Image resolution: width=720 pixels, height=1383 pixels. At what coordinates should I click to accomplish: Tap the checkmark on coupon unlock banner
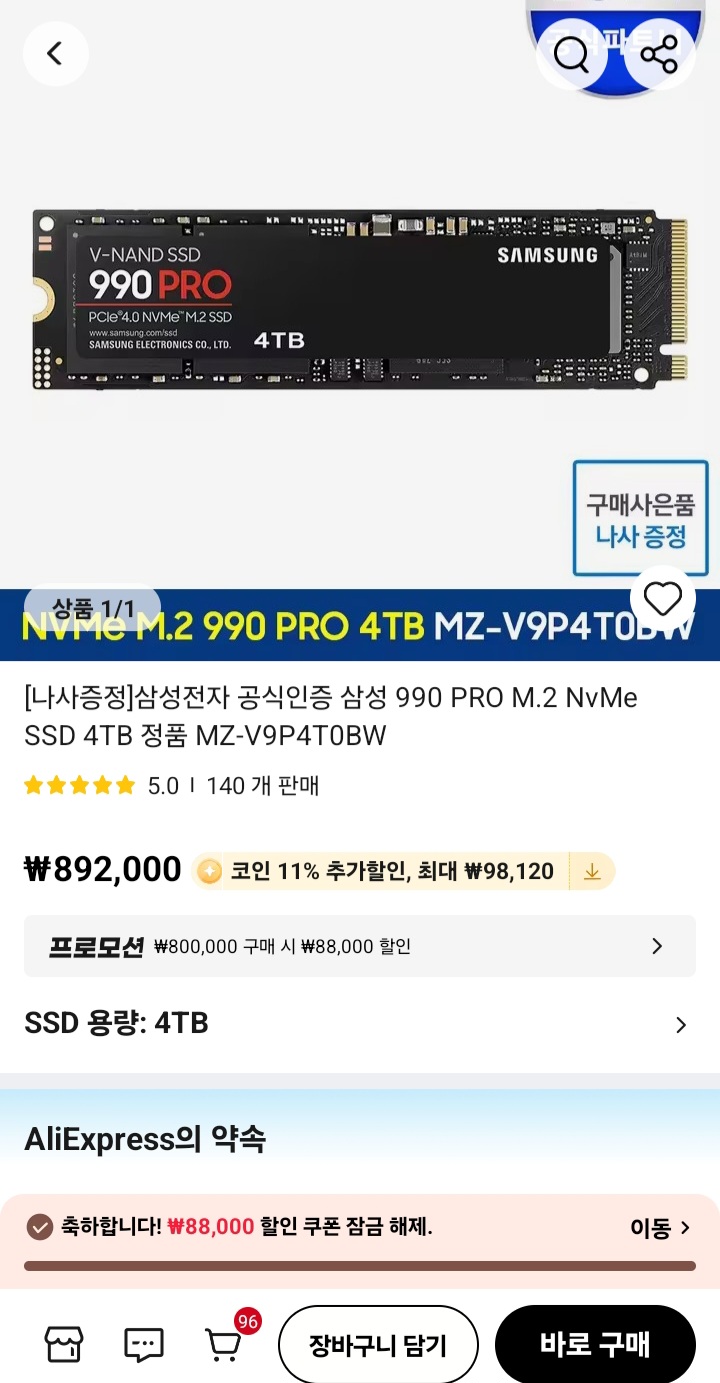coord(41,1227)
